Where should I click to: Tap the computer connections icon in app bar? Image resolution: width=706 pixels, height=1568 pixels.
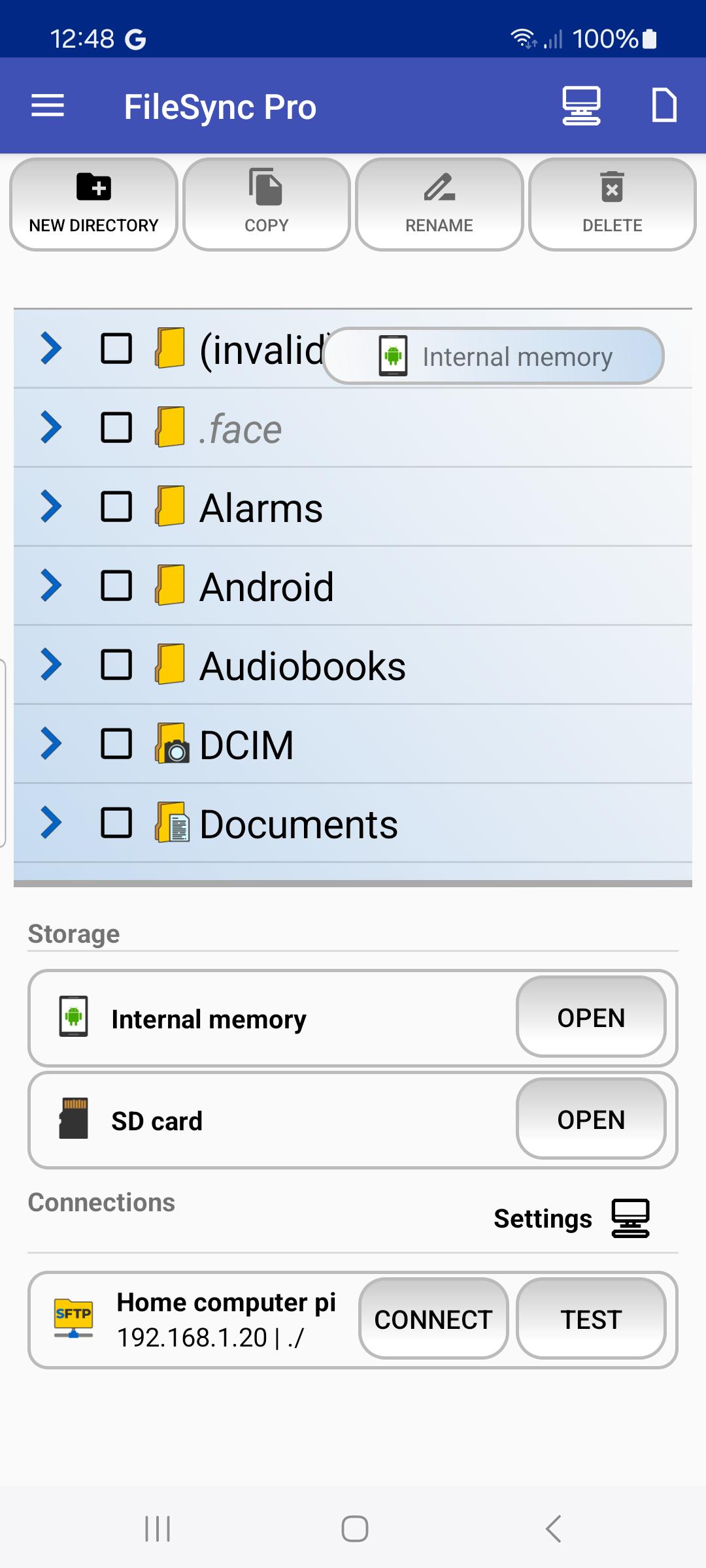[581, 106]
